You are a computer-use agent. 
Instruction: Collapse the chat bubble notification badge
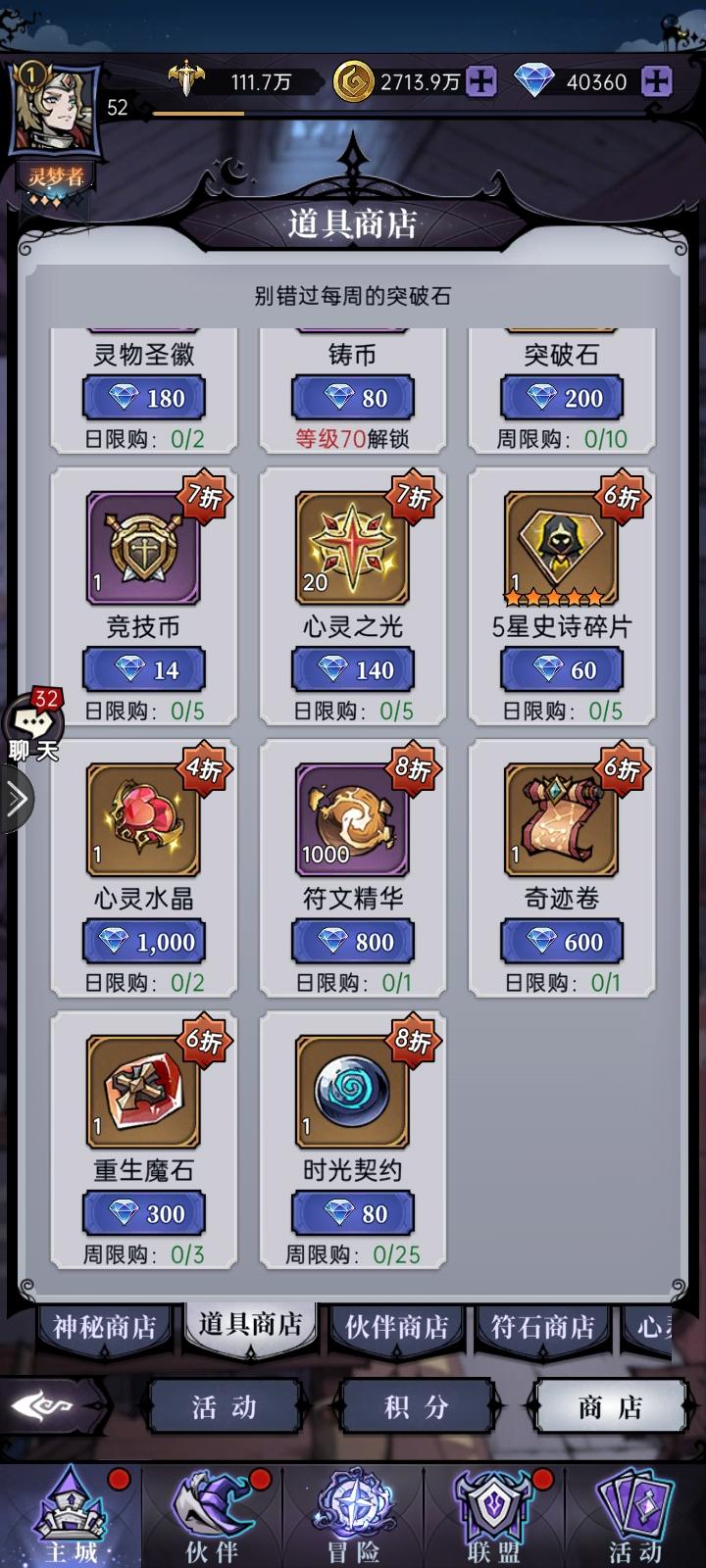47,700
